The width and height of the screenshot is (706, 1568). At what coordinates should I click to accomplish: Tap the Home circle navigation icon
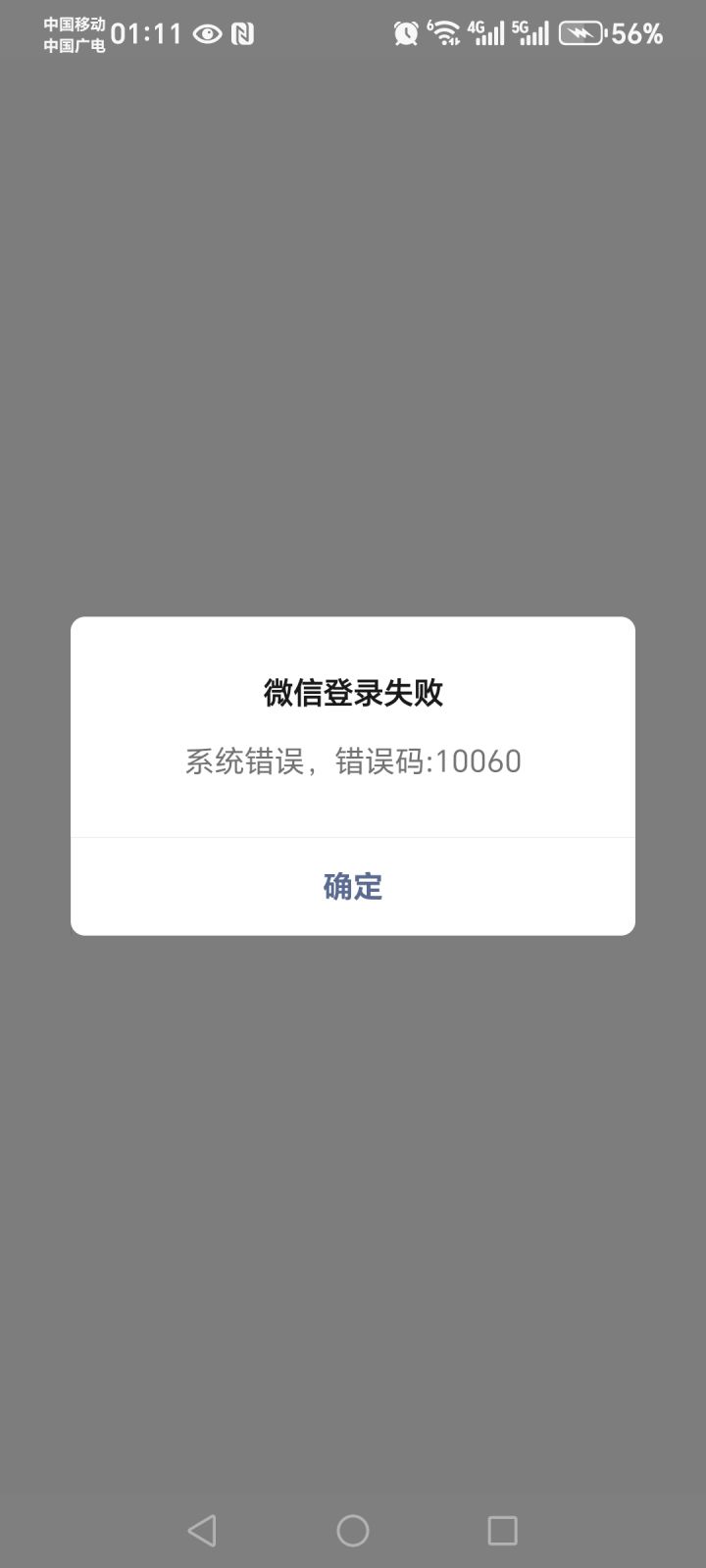click(x=353, y=1528)
